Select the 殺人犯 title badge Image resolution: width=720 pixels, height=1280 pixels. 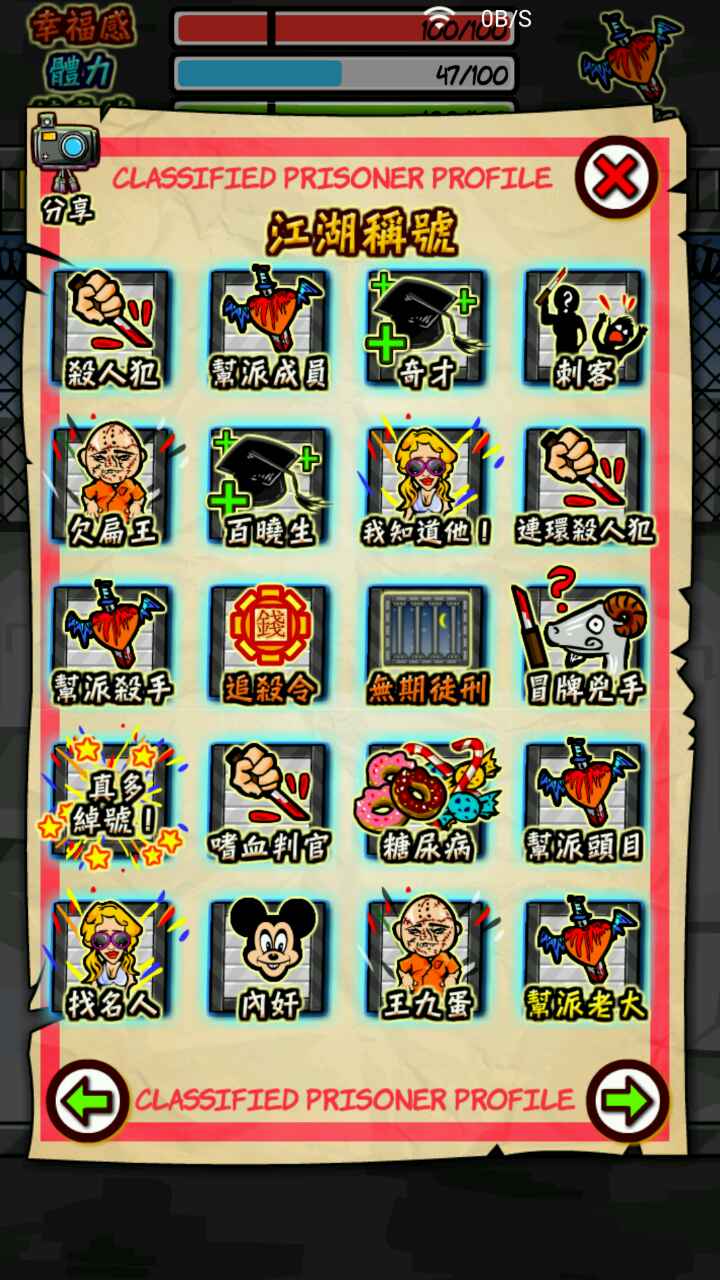click(x=112, y=328)
